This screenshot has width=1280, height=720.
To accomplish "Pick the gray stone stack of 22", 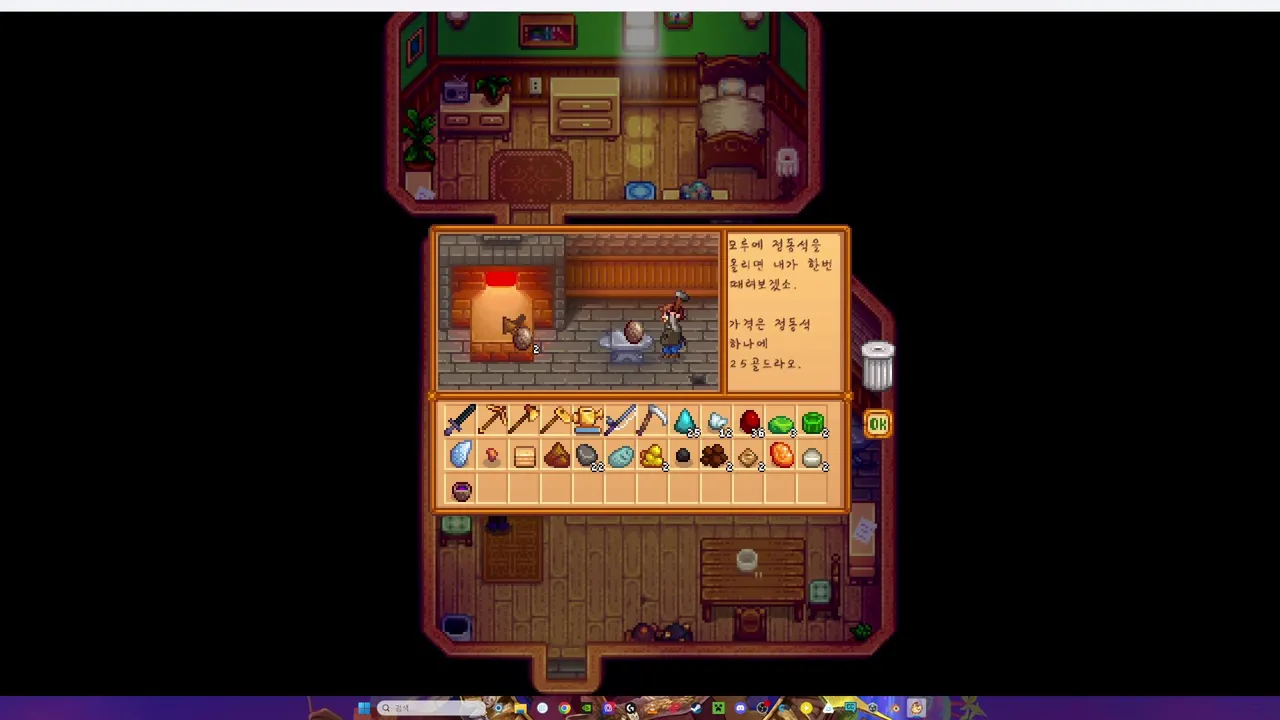I will click(588, 457).
